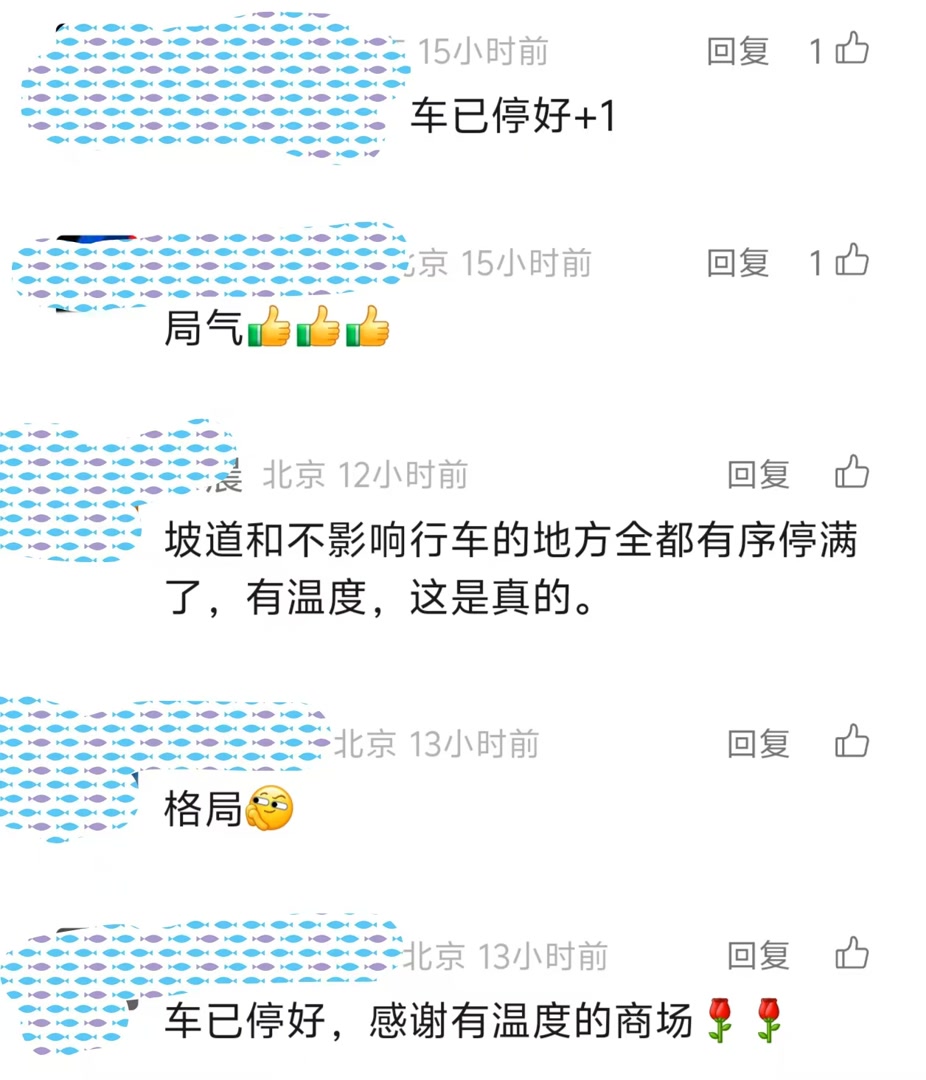The height and width of the screenshot is (1080, 926).
Task: Reply to the comment '车已停好，感谢有温度的商场'
Action: click(x=758, y=956)
